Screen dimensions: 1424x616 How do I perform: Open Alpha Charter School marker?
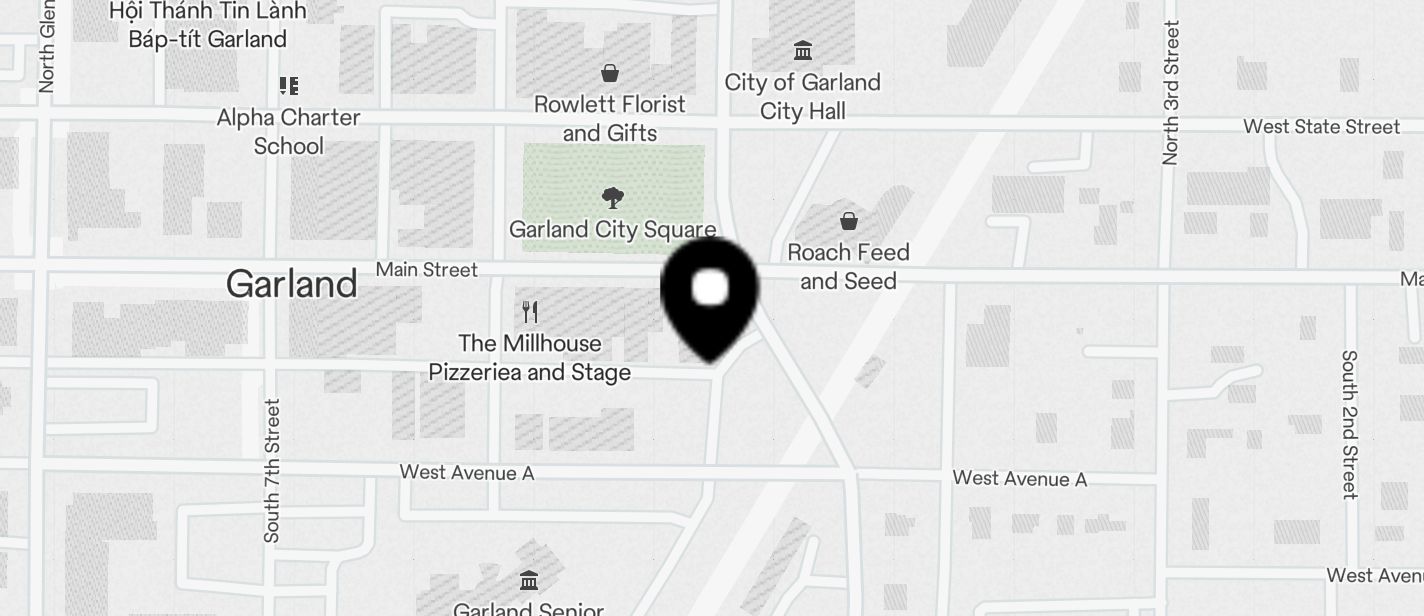coord(289,87)
